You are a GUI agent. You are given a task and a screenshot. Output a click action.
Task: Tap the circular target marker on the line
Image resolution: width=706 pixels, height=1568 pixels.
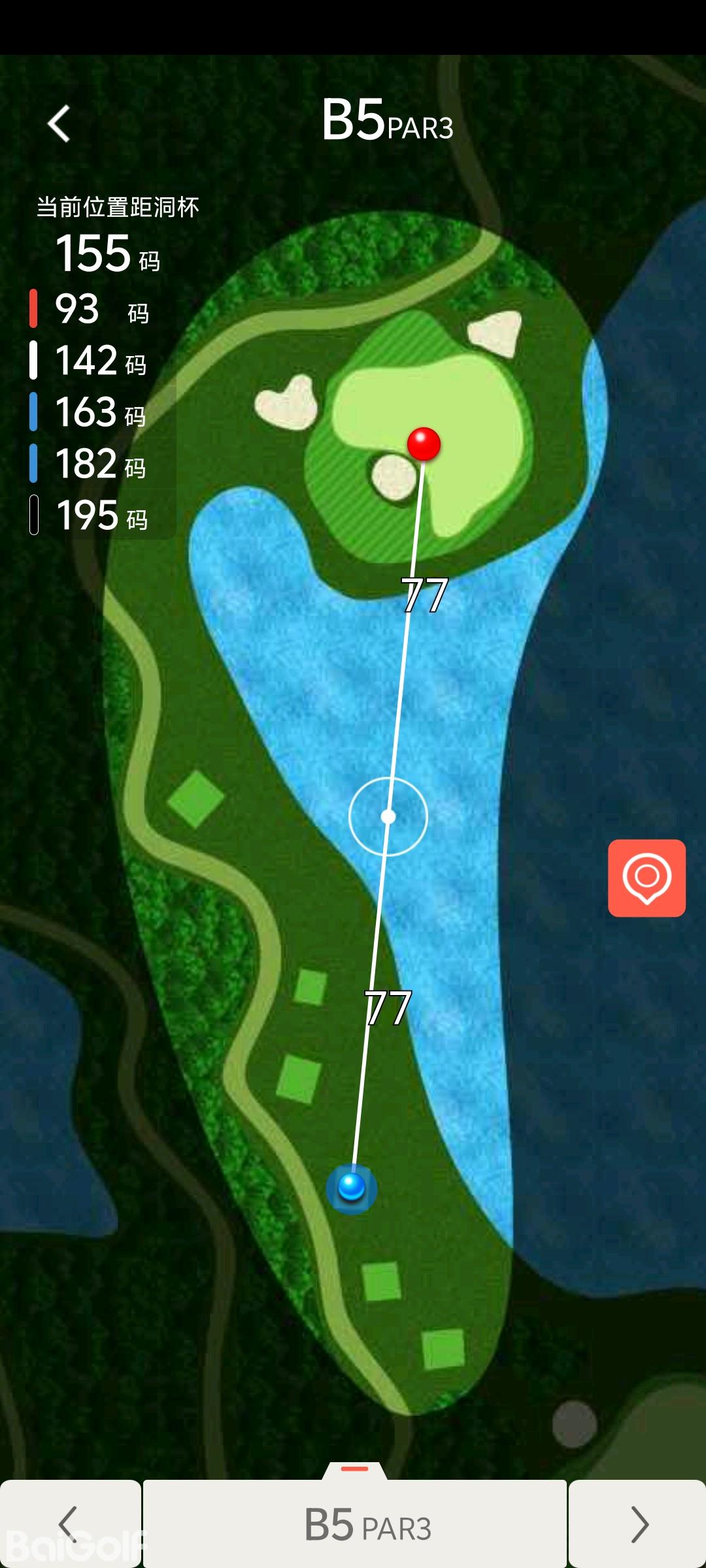tap(388, 817)
